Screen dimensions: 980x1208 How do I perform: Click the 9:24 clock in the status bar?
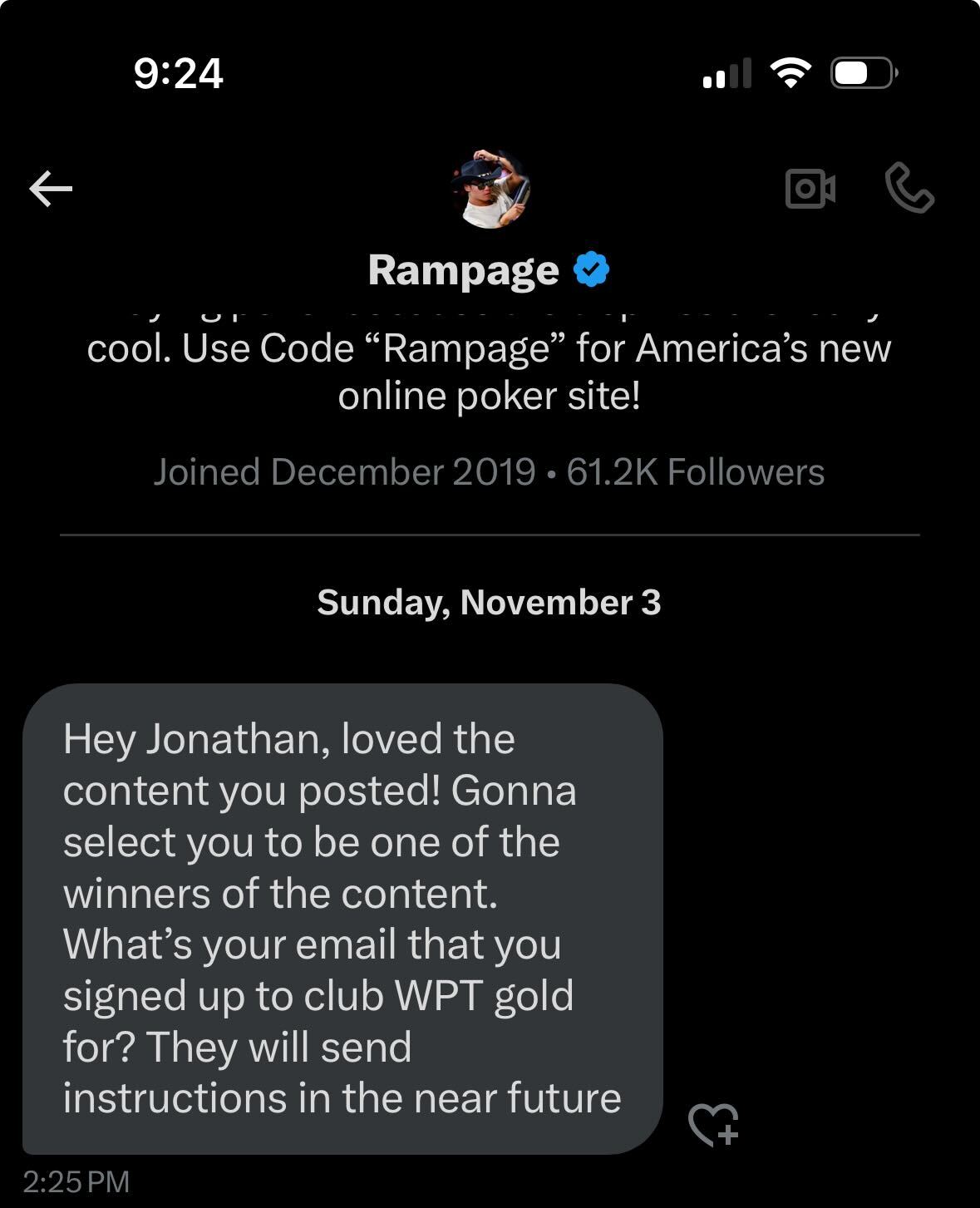tap(177, 73)
